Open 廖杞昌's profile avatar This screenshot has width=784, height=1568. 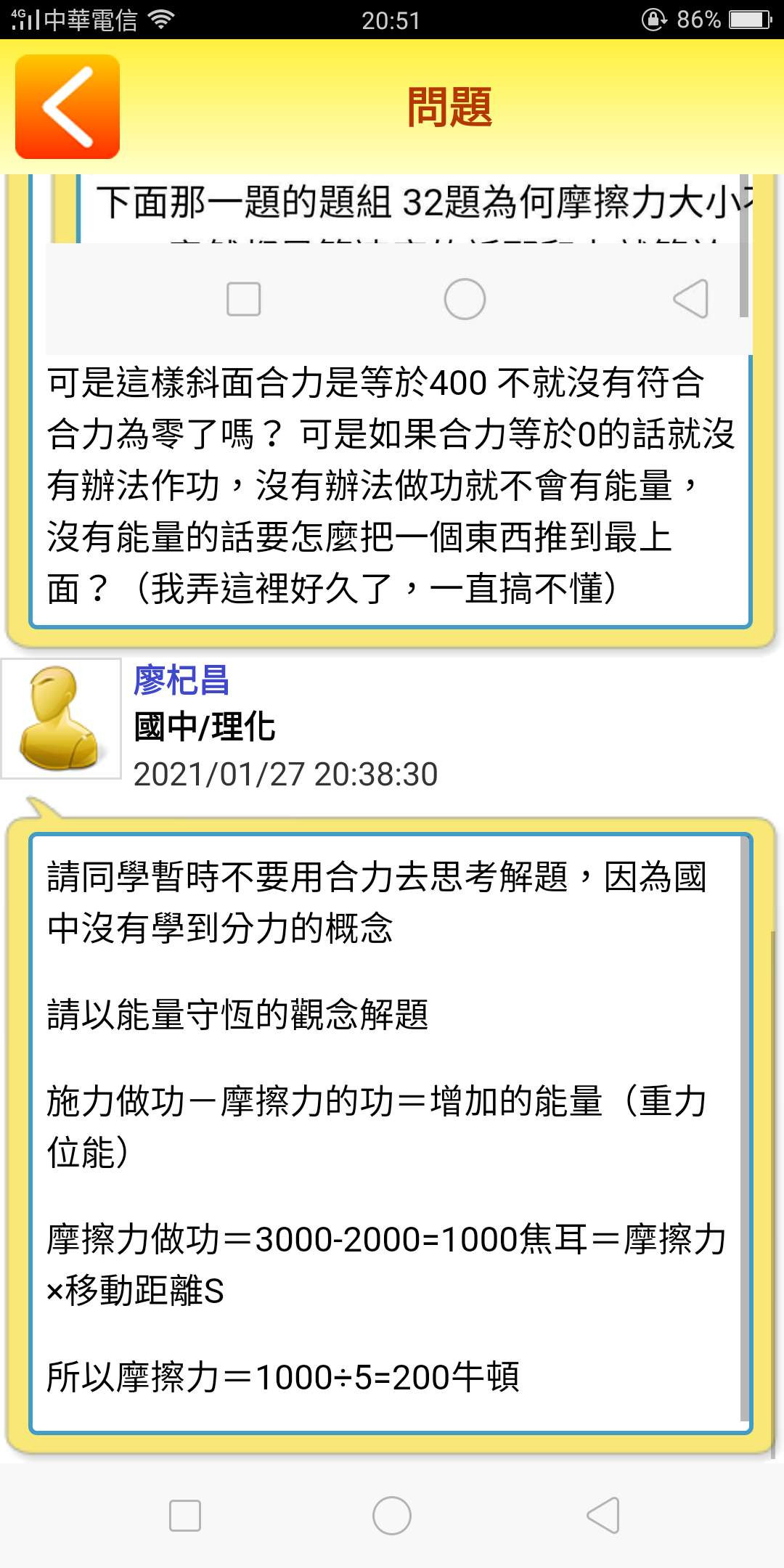tap(61, 719)
